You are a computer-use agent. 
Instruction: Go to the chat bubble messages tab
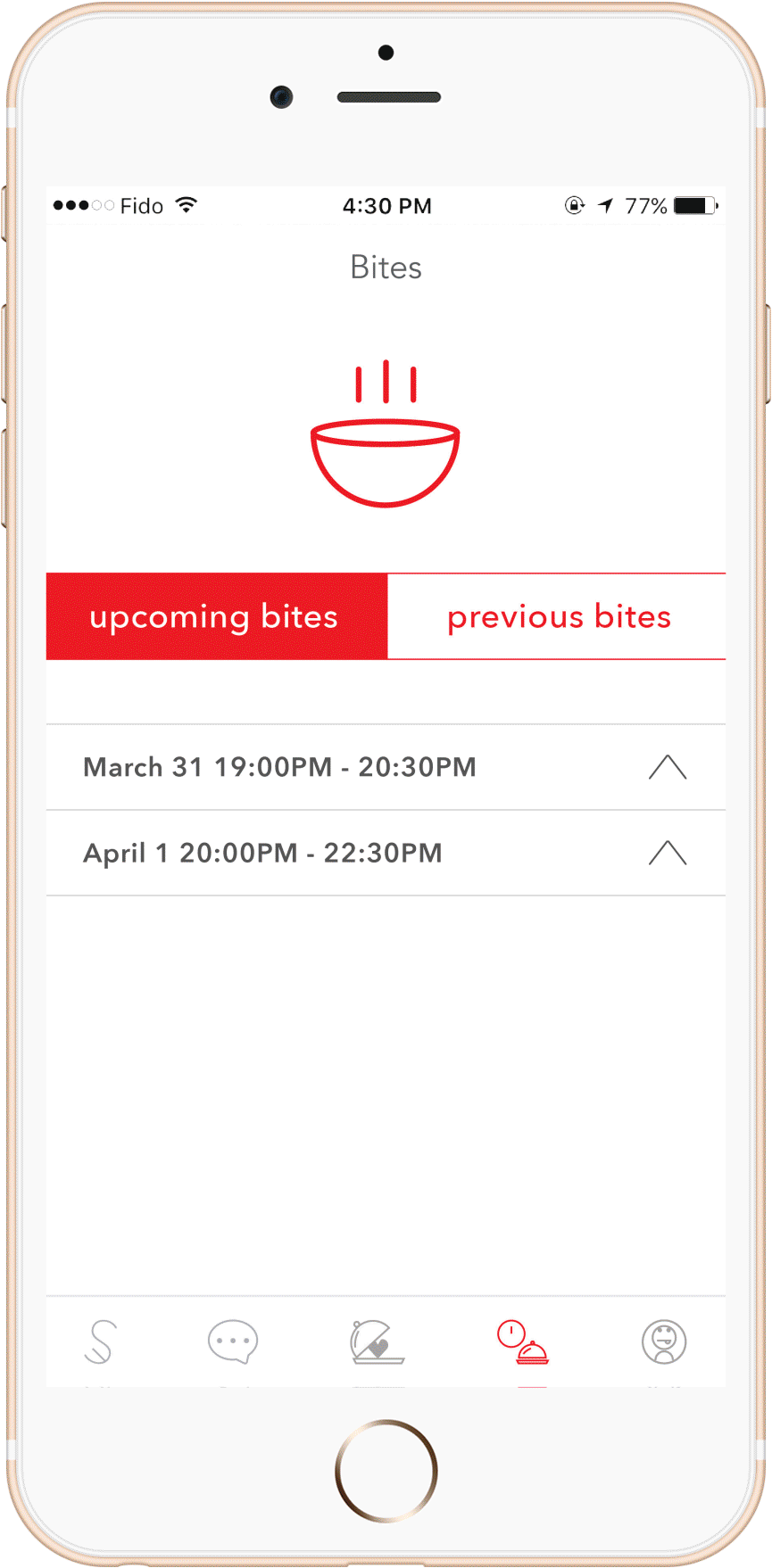[x=233, y=1341]
